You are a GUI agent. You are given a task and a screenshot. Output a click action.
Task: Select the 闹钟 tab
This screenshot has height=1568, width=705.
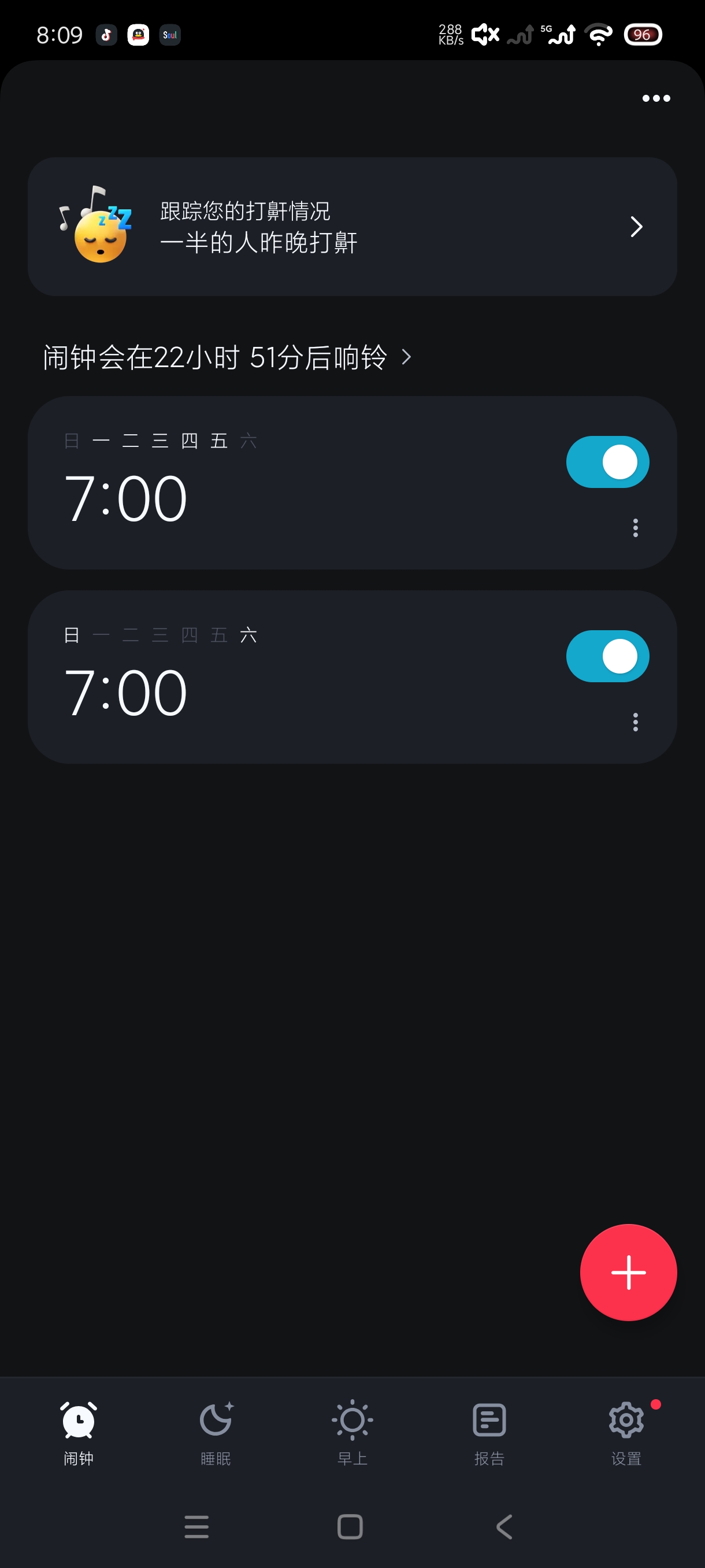[79, 1432]
